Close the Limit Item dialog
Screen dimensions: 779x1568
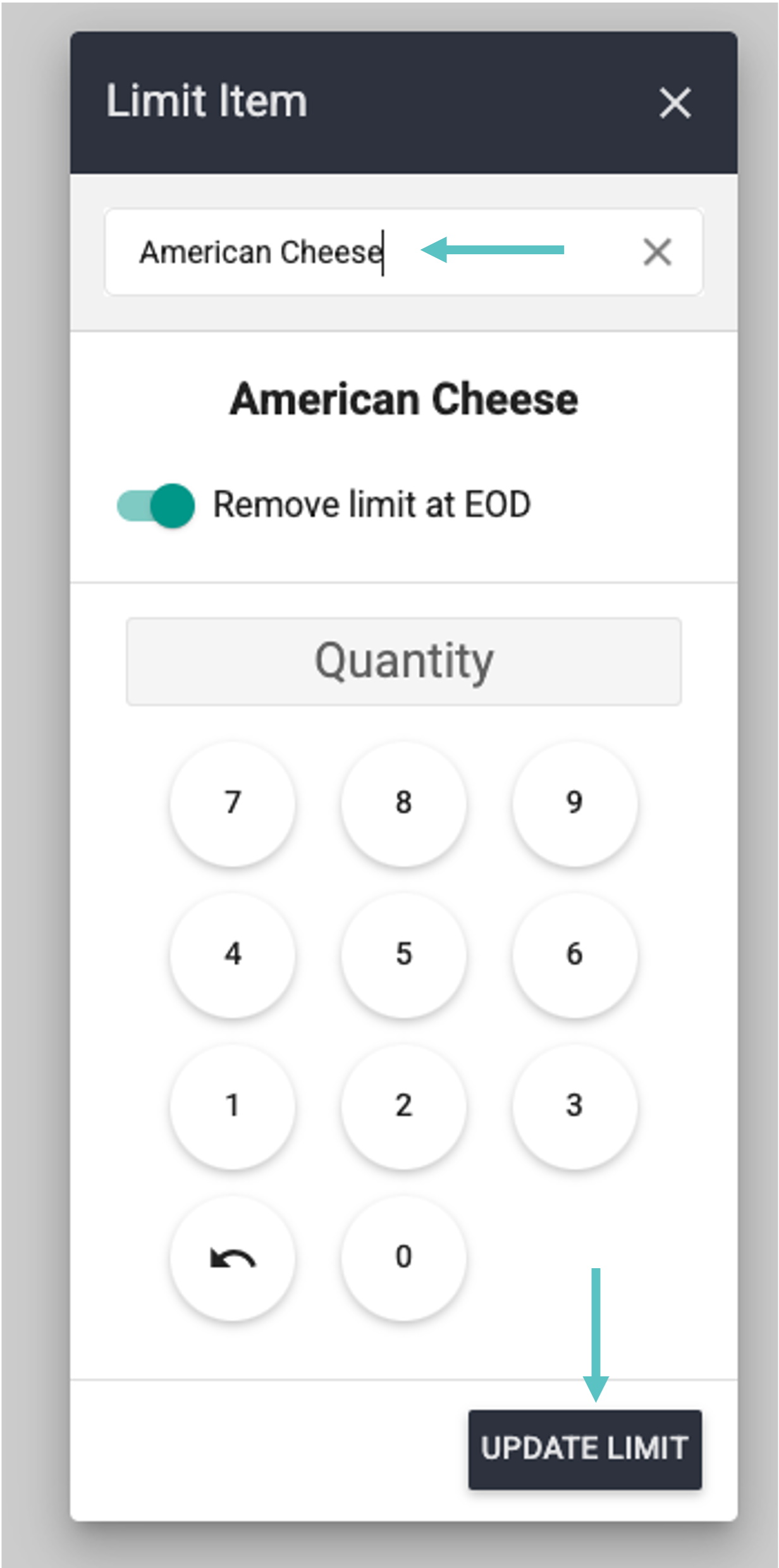(675, 102)
